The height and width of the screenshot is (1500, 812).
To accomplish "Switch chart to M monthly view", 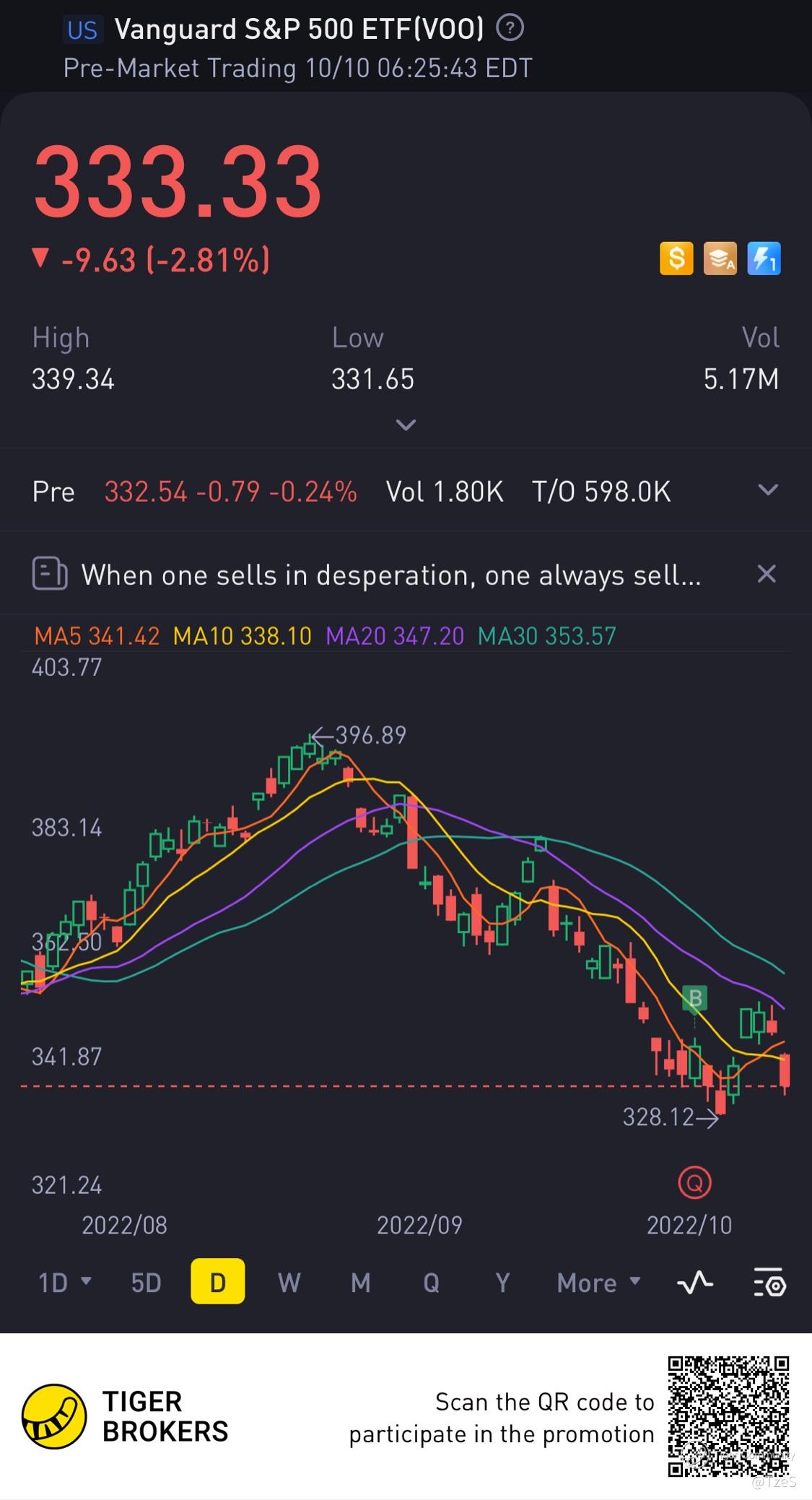I will pyautogui.click(x=360, y=1283).
